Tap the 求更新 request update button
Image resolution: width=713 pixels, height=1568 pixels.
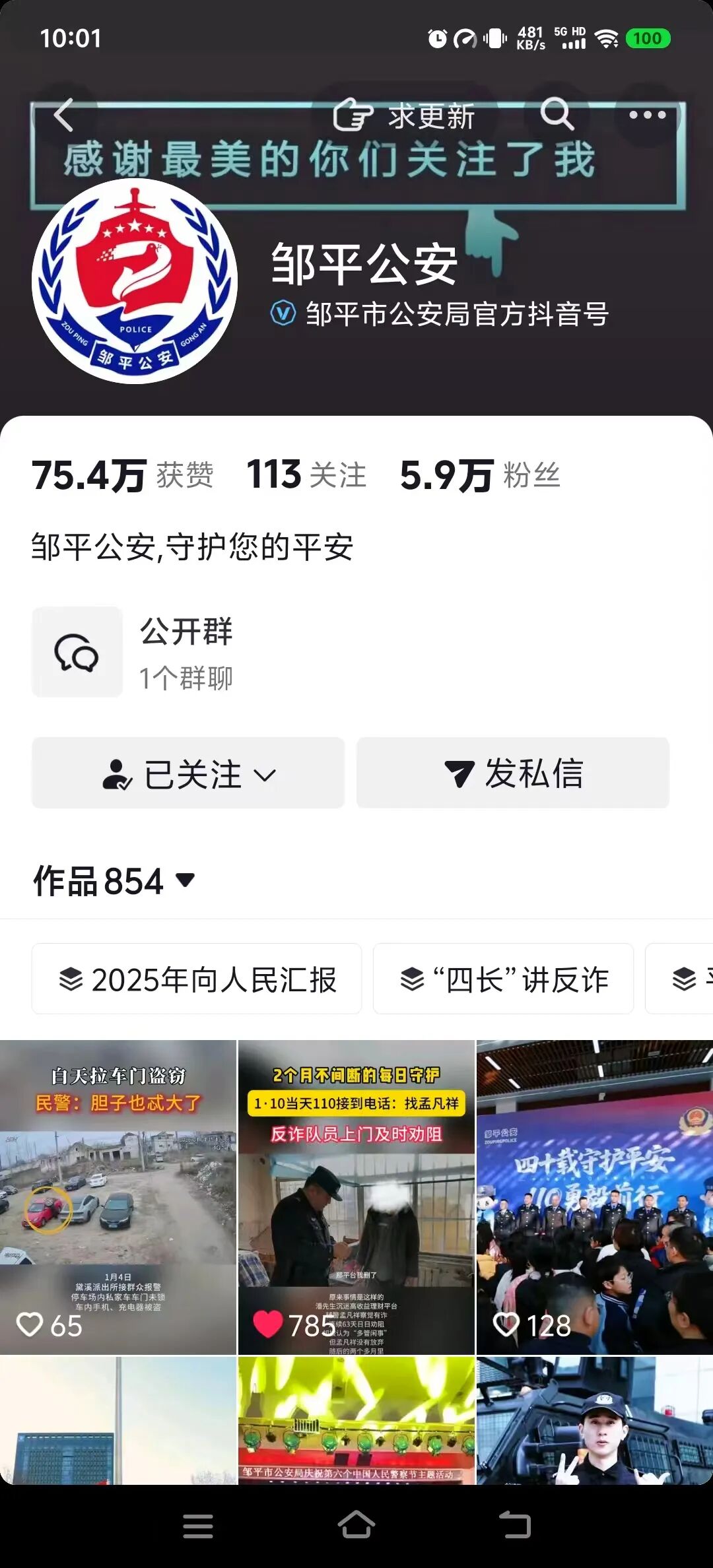[404, 116]
